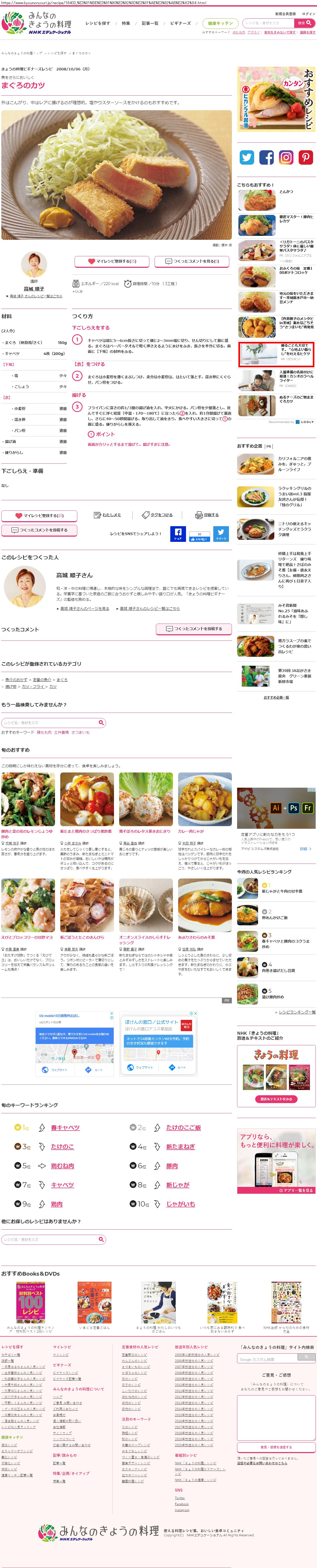Open the レシピを探す navigation menu

click(x=97, y=23)
